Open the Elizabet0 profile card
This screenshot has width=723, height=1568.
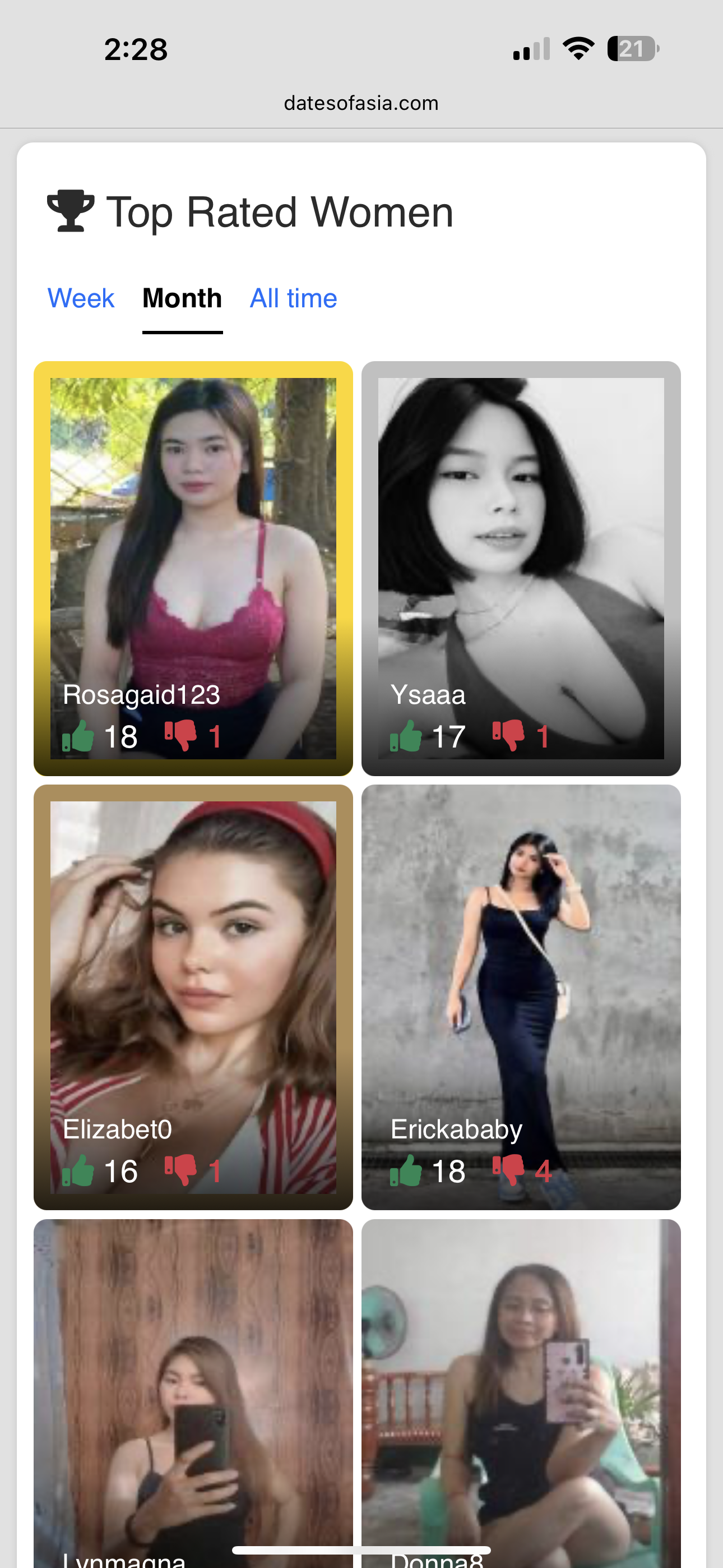tap(193, 996)
